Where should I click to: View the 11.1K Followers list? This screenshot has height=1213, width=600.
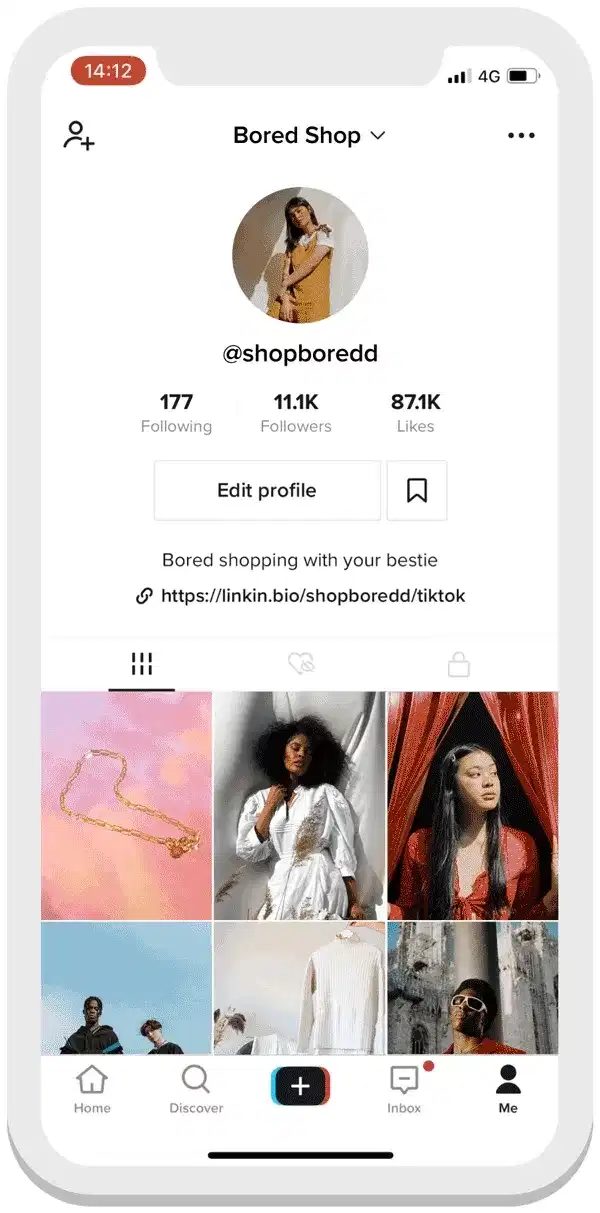pyautogui.click(x=296, y=413)
